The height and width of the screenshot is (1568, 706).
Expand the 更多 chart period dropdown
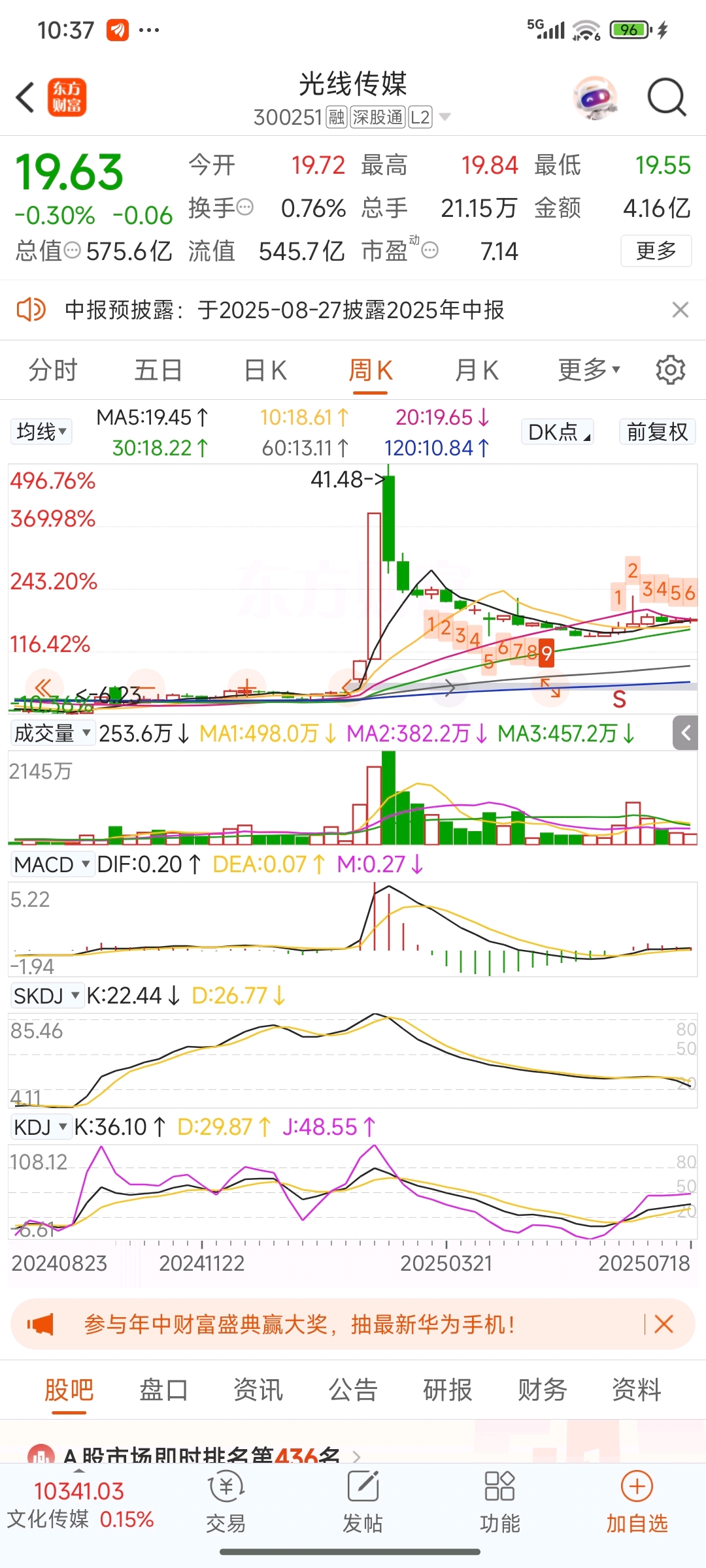[x=588, y=370]
